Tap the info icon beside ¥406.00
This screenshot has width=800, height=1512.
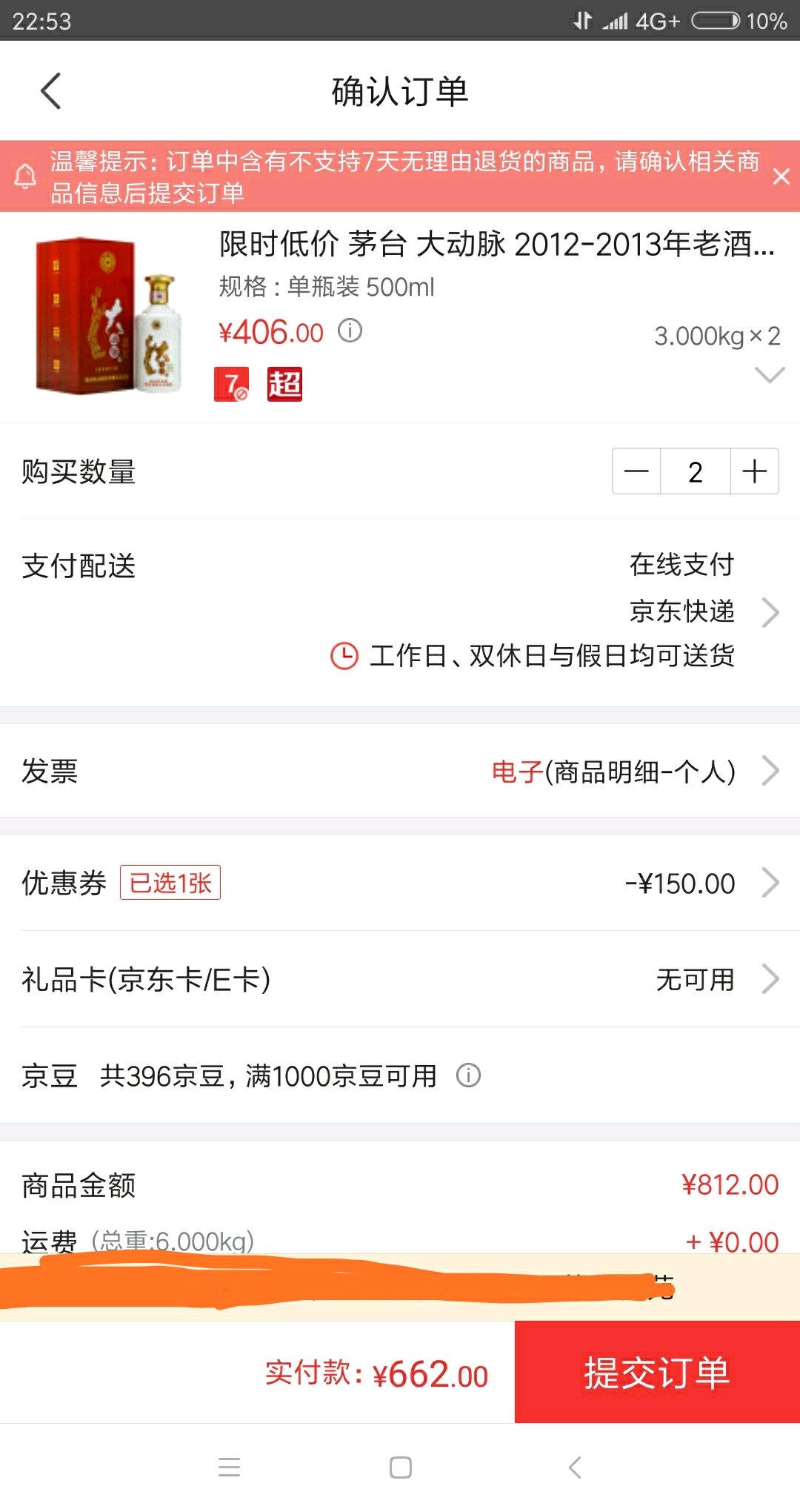(x=350, y=331)
